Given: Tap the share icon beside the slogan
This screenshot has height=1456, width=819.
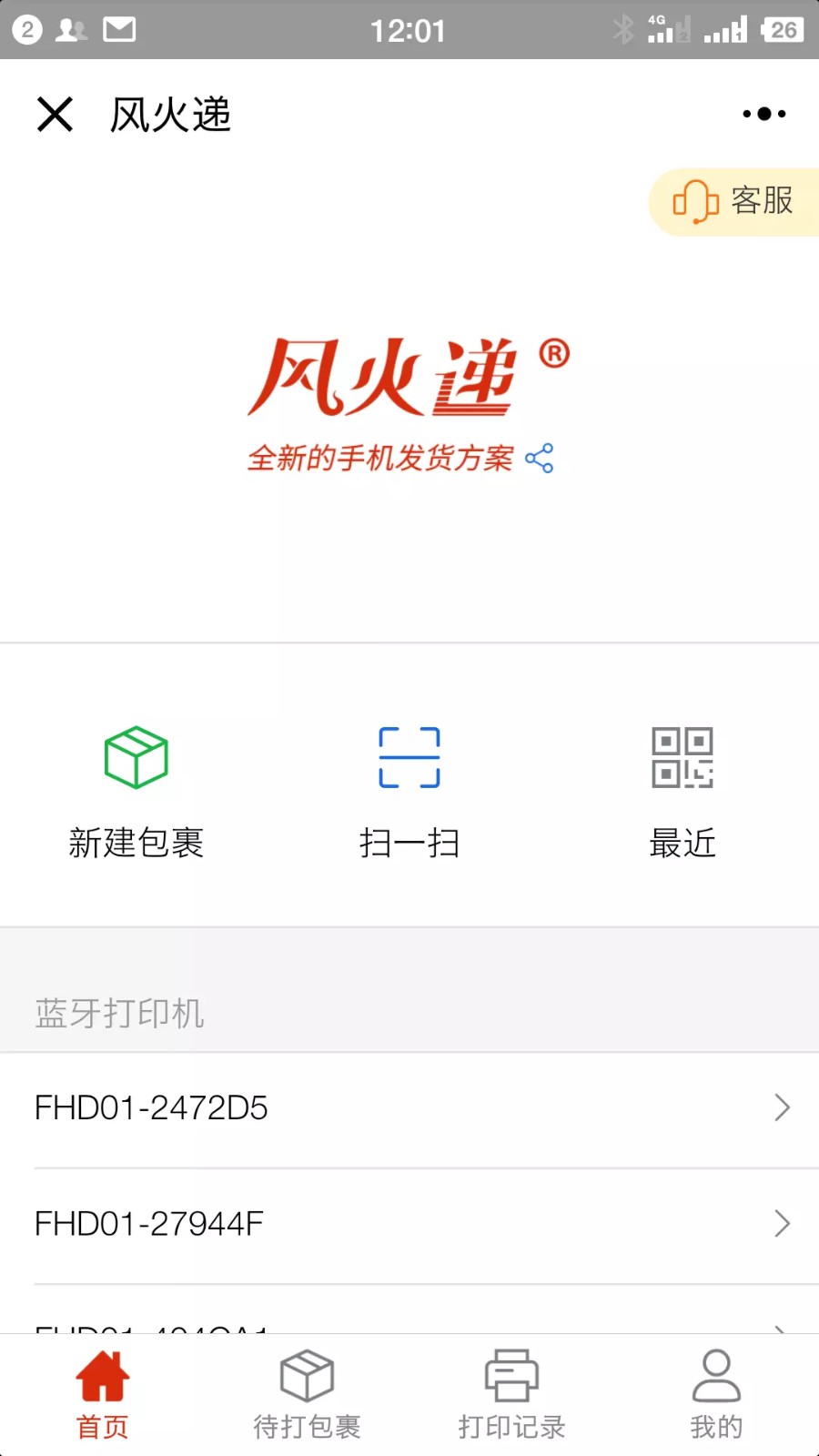Looking at the screenshot, I should pyautogui.click(x=540, y=459).
